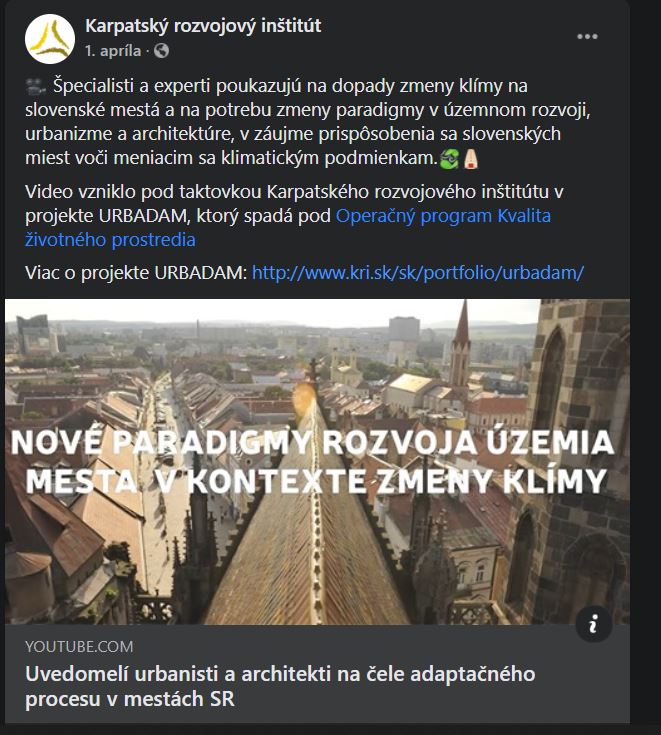Open the Karpatský rozvojový inštitút page name
Screen dimensions: 661x735
click(x=203, y=26)
